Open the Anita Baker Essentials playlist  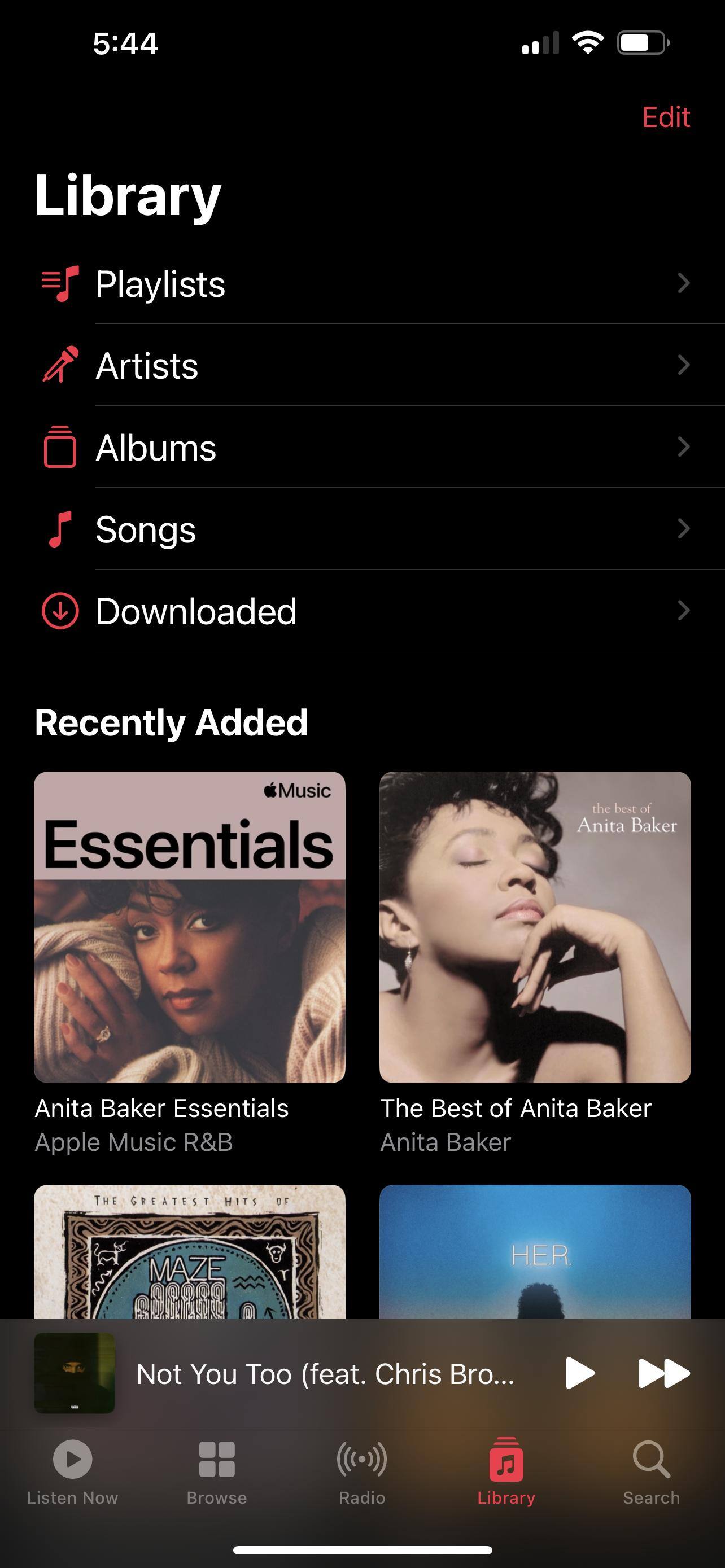[x=189, y=927]
